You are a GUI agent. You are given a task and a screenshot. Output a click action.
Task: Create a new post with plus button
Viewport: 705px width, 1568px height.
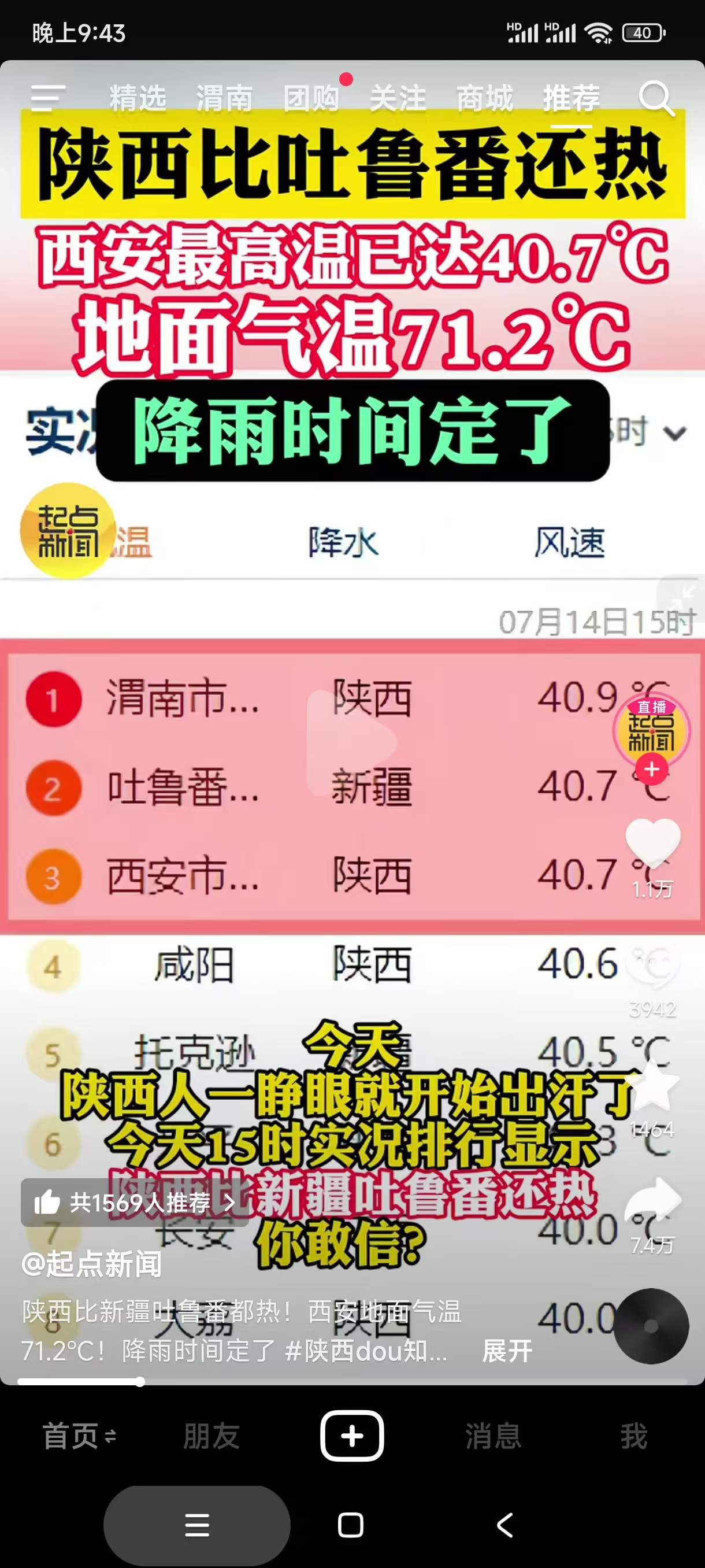point(351,1436)
